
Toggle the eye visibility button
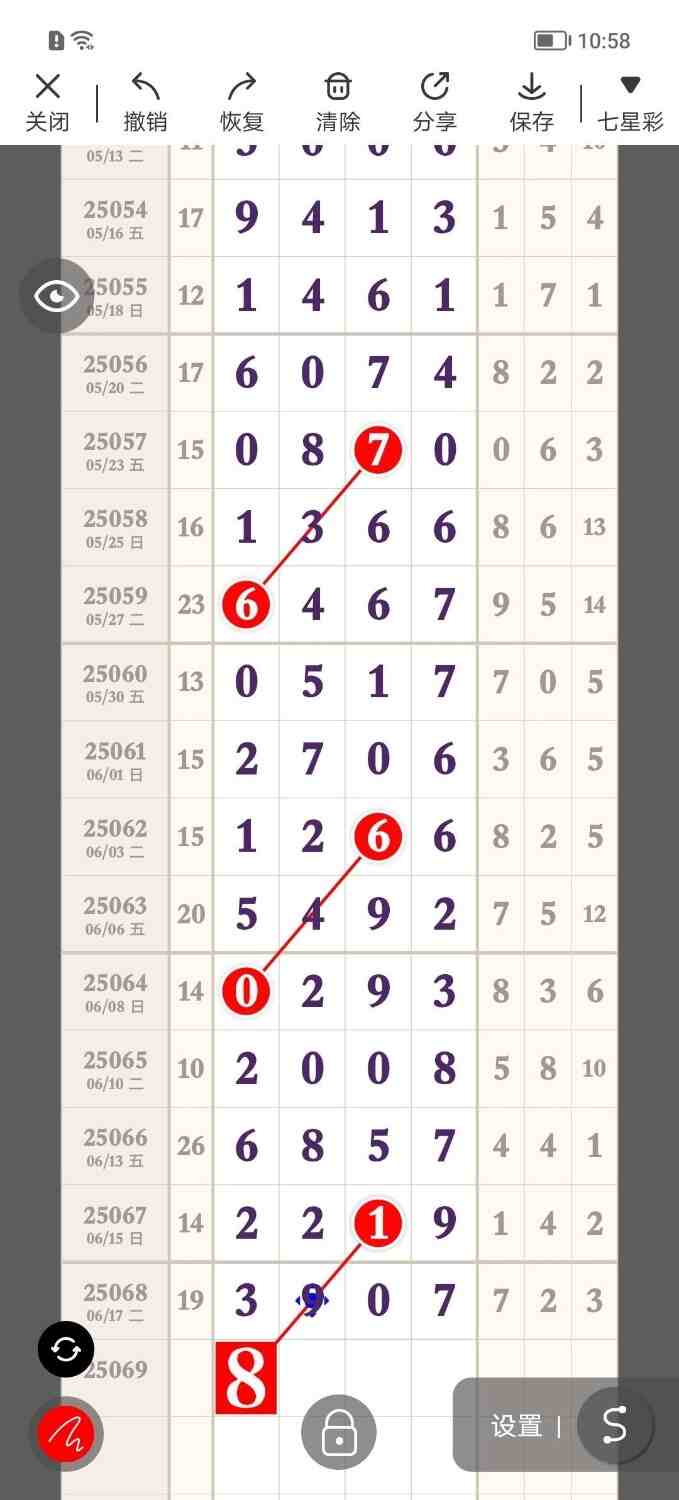pyautogui.click(x=57, y=296)
